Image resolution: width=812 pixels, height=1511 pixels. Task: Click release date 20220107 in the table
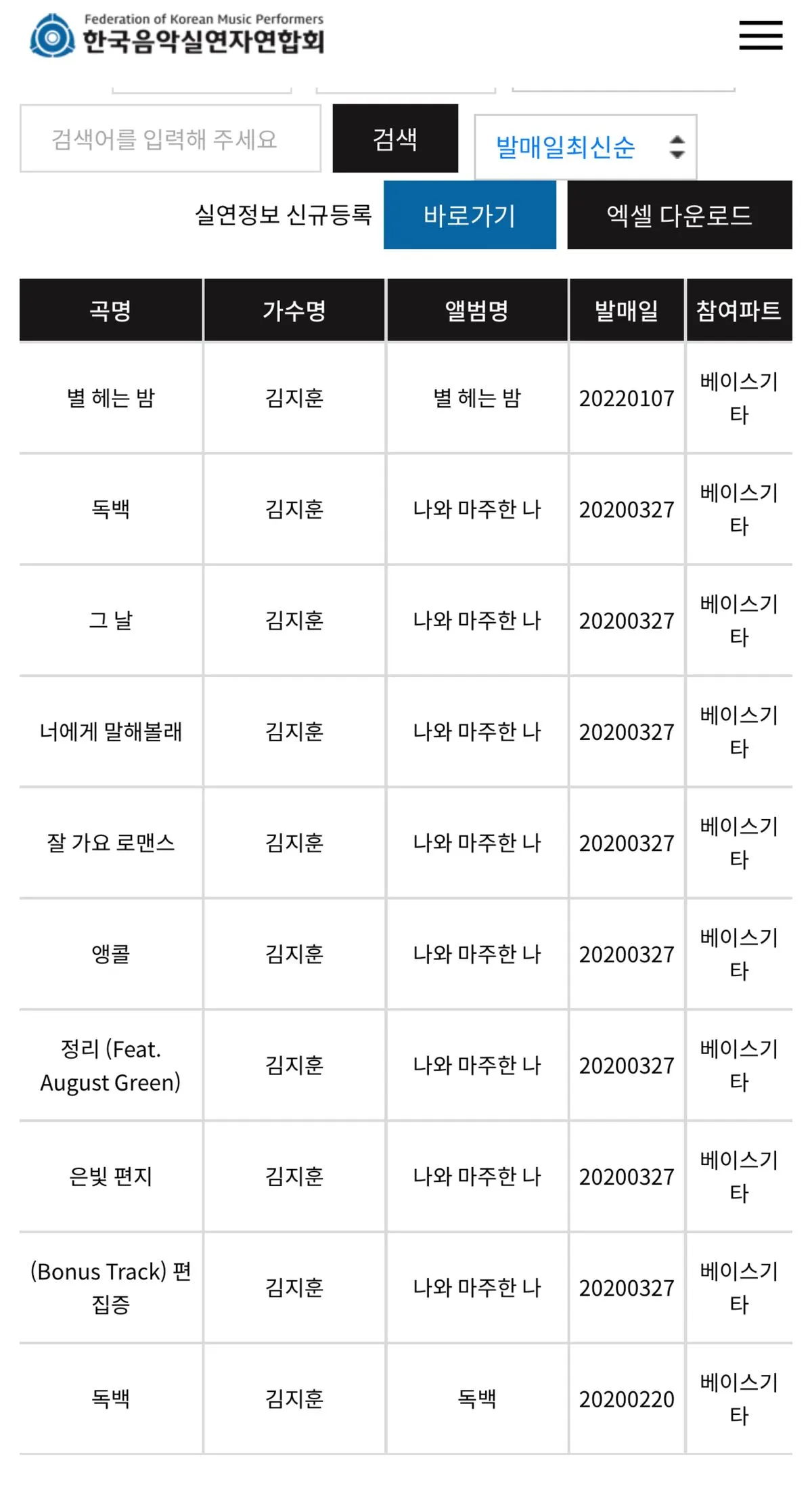[626, 399]
